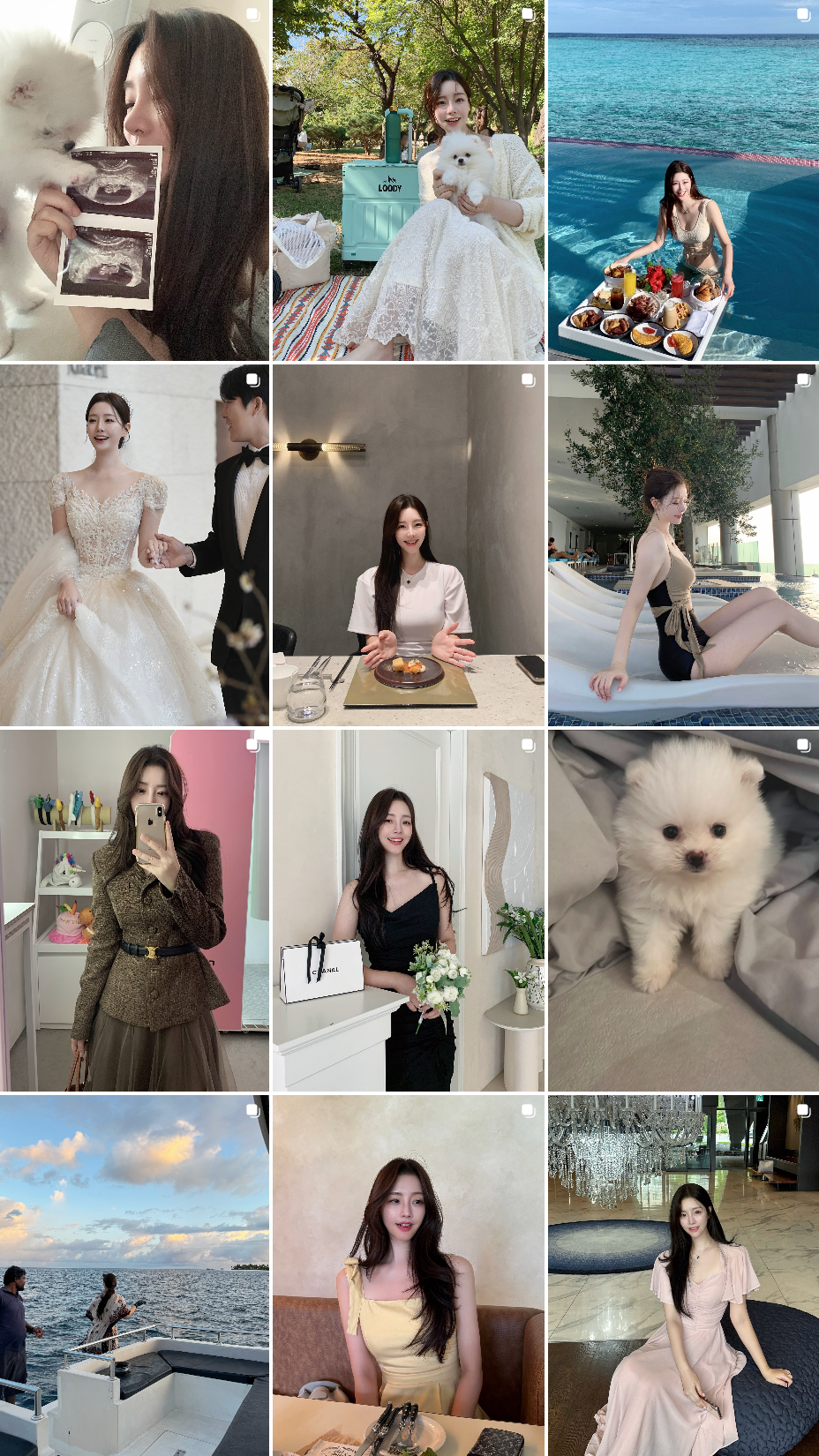This screenshot has height=1456, width=819.
Task: View the wedding dress couple post
Action: (x=134, y=544)
